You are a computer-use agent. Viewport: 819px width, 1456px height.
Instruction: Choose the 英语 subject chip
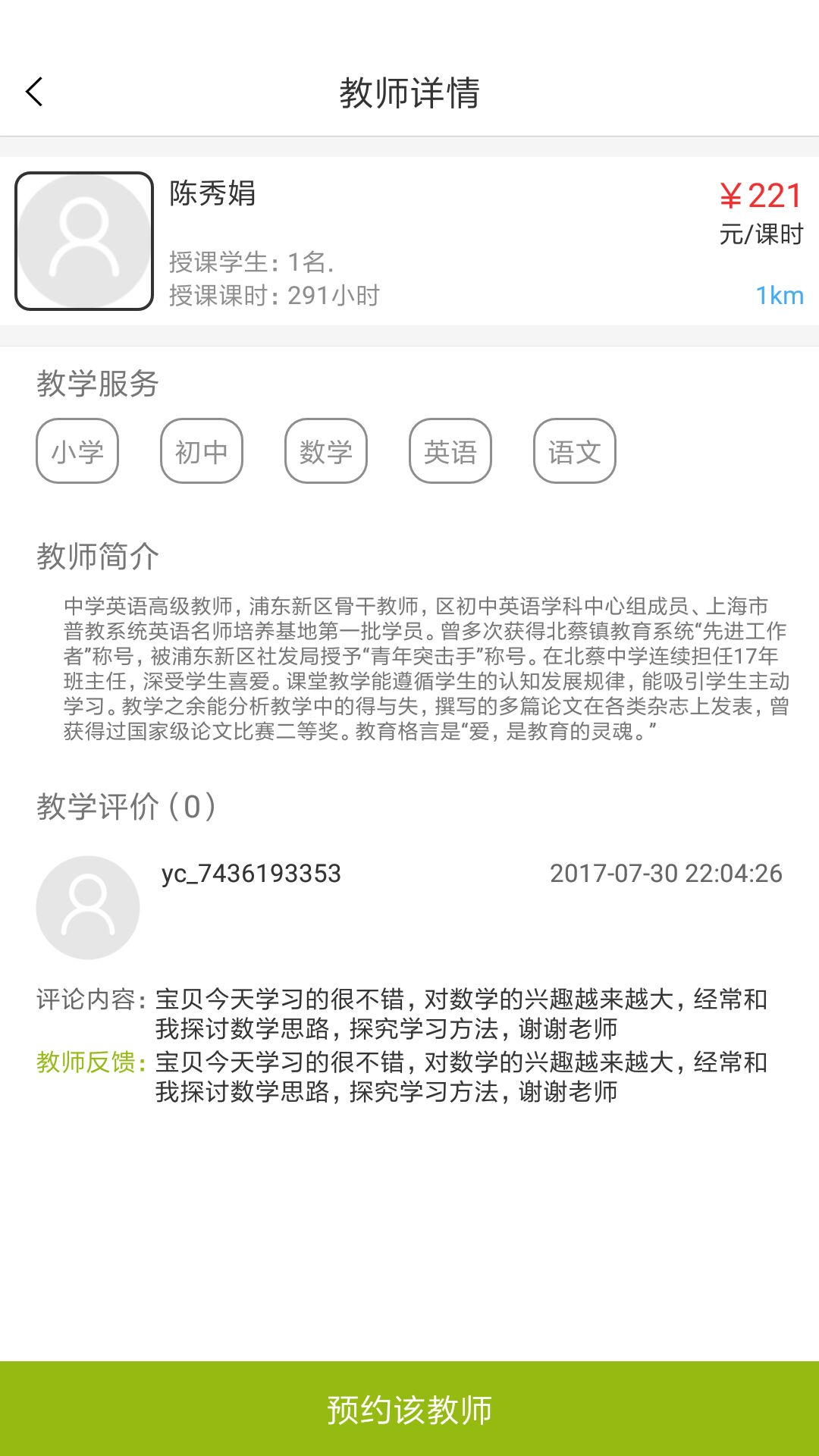point(450,451)
